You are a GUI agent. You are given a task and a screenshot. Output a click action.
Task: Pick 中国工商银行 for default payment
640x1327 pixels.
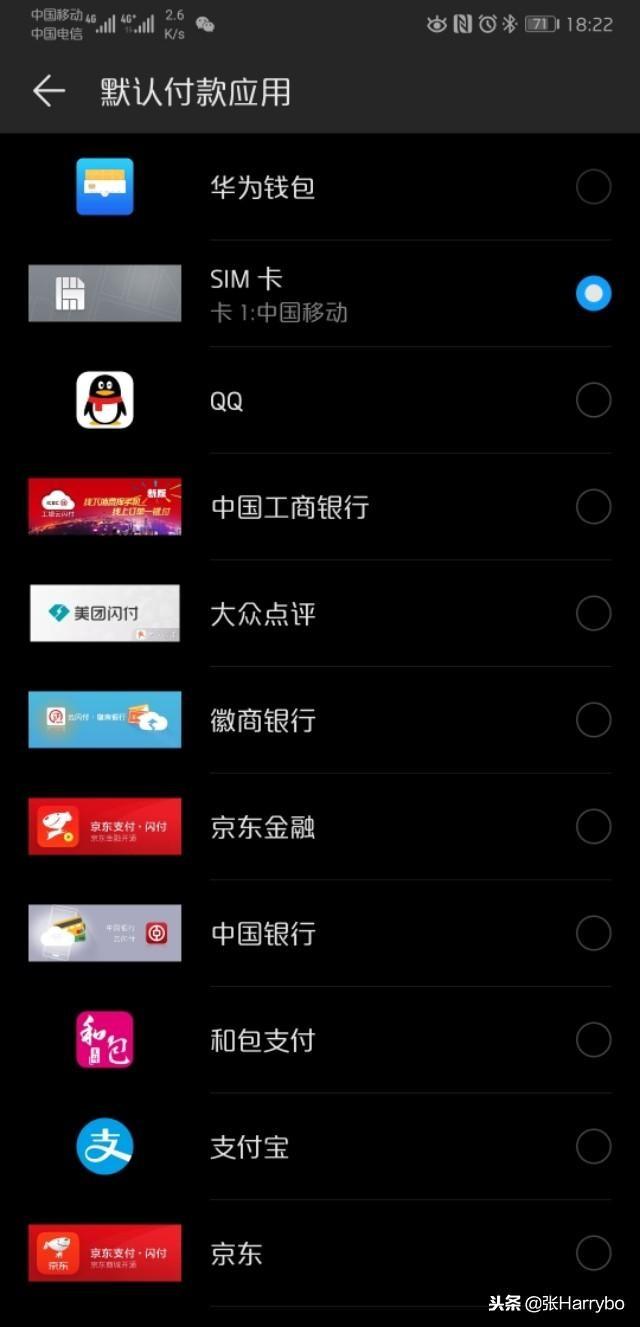[593, 507]
